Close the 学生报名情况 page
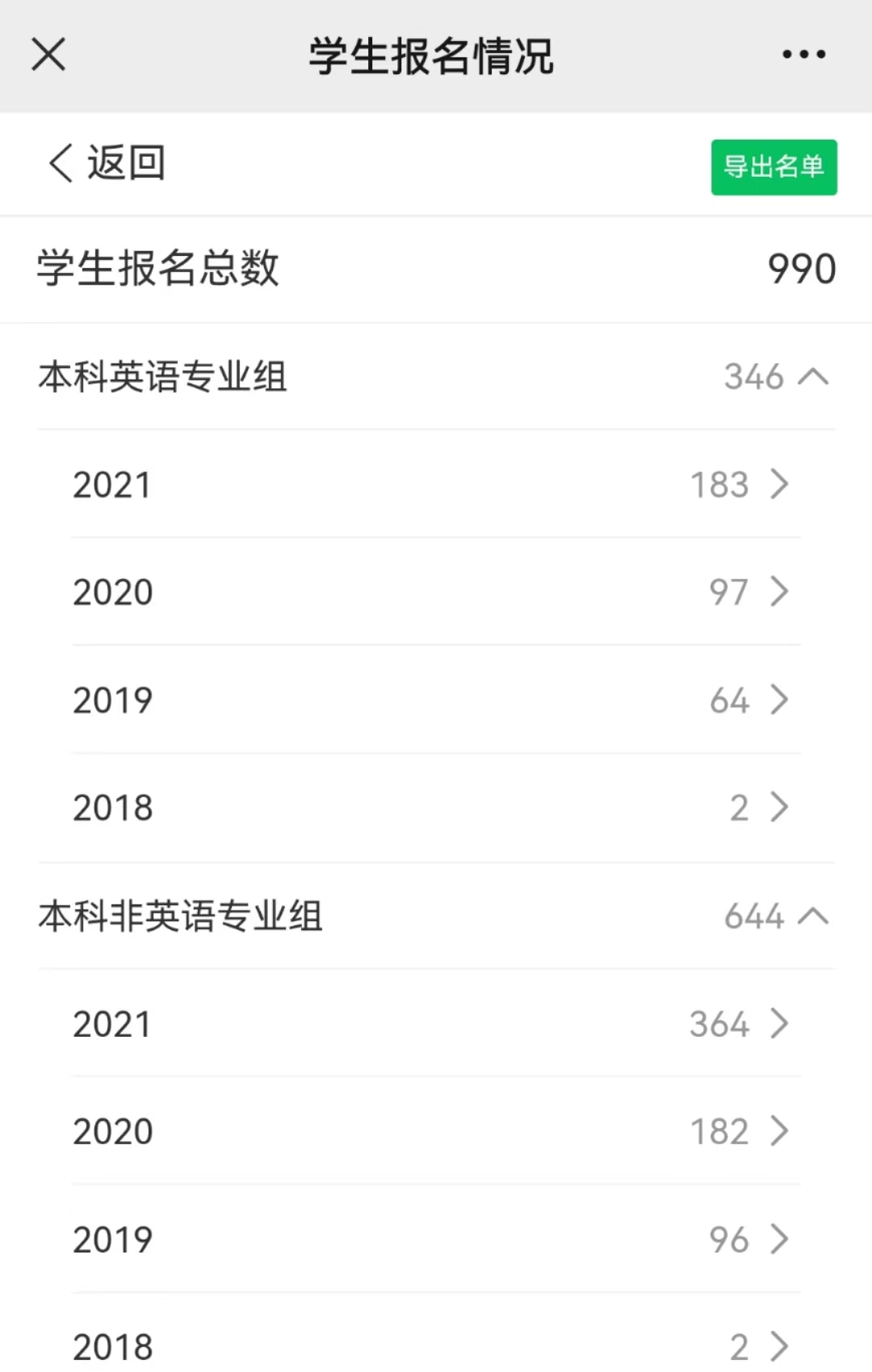872x1372 pixels. click(48, 55)
